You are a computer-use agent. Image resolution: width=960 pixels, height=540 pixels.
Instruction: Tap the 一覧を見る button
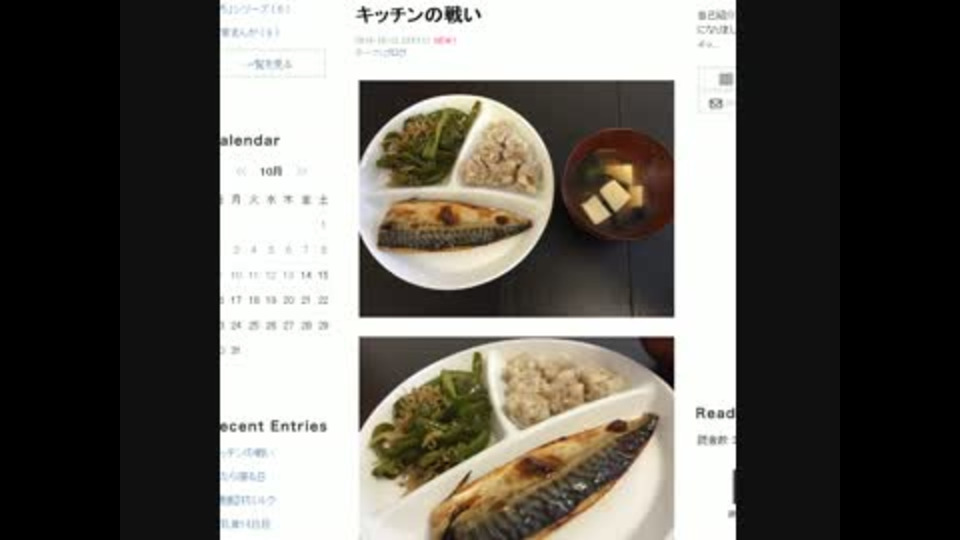(x=271, y=64)
